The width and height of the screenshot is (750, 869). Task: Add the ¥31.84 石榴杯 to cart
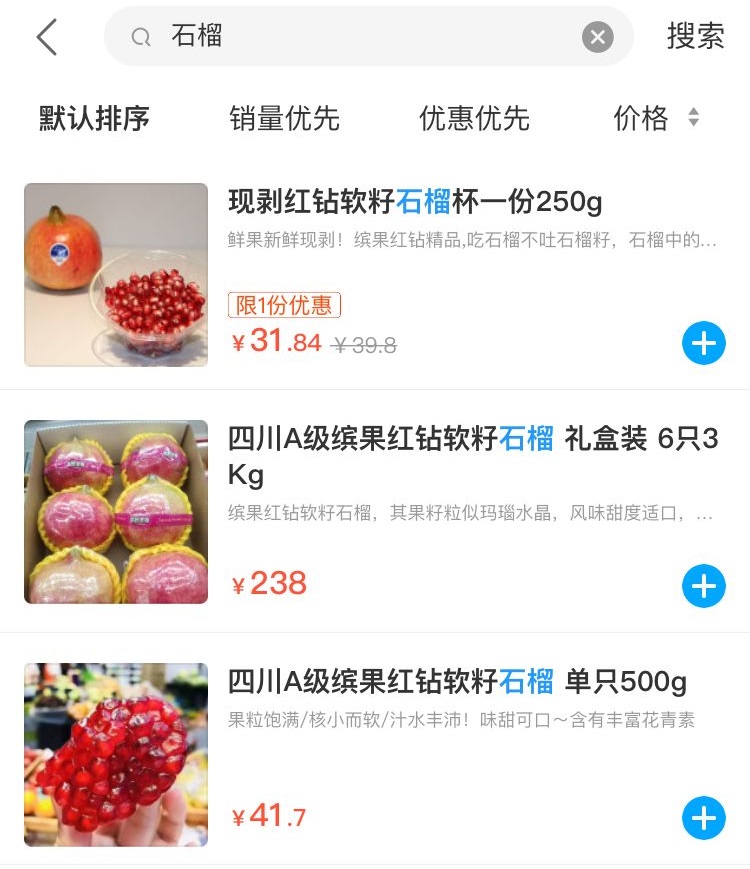coord(704,344)
